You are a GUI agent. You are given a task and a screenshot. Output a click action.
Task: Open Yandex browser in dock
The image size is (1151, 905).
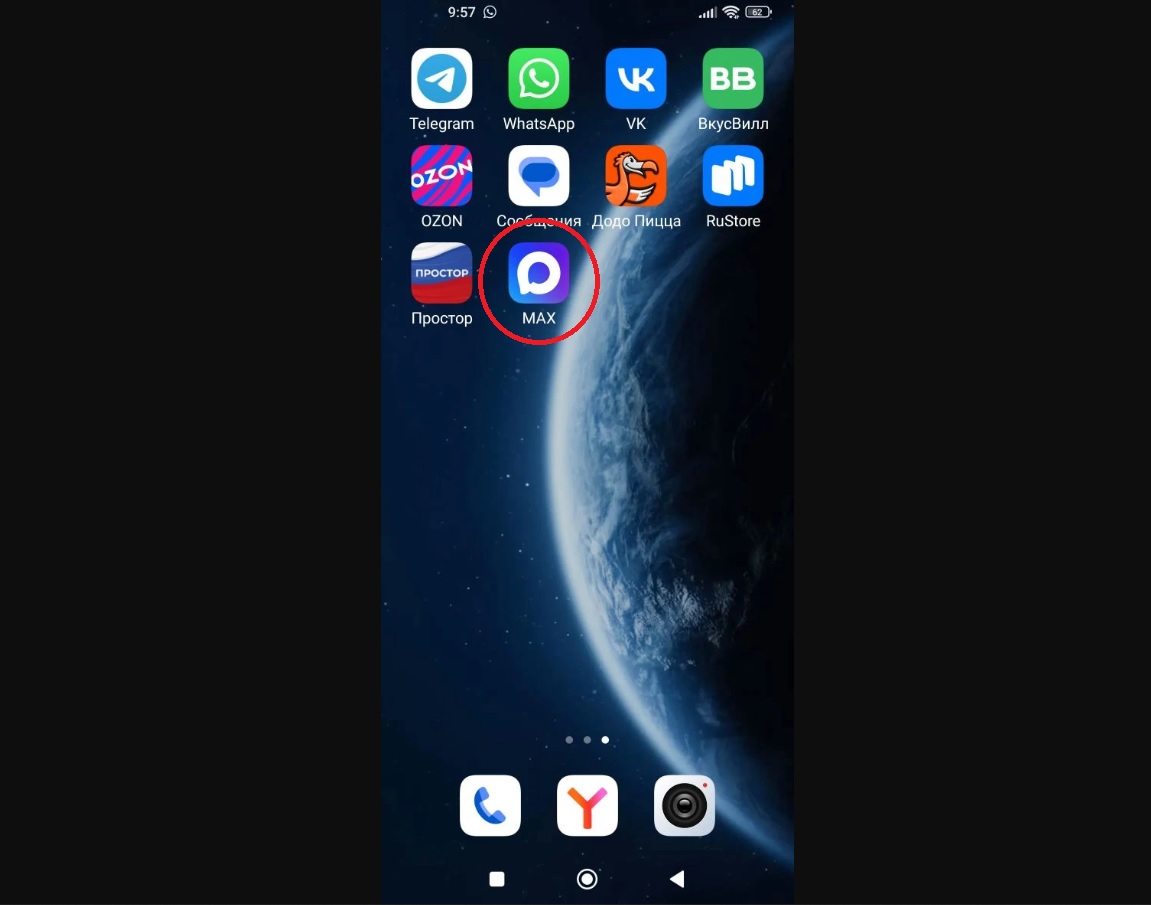point(587,805)
